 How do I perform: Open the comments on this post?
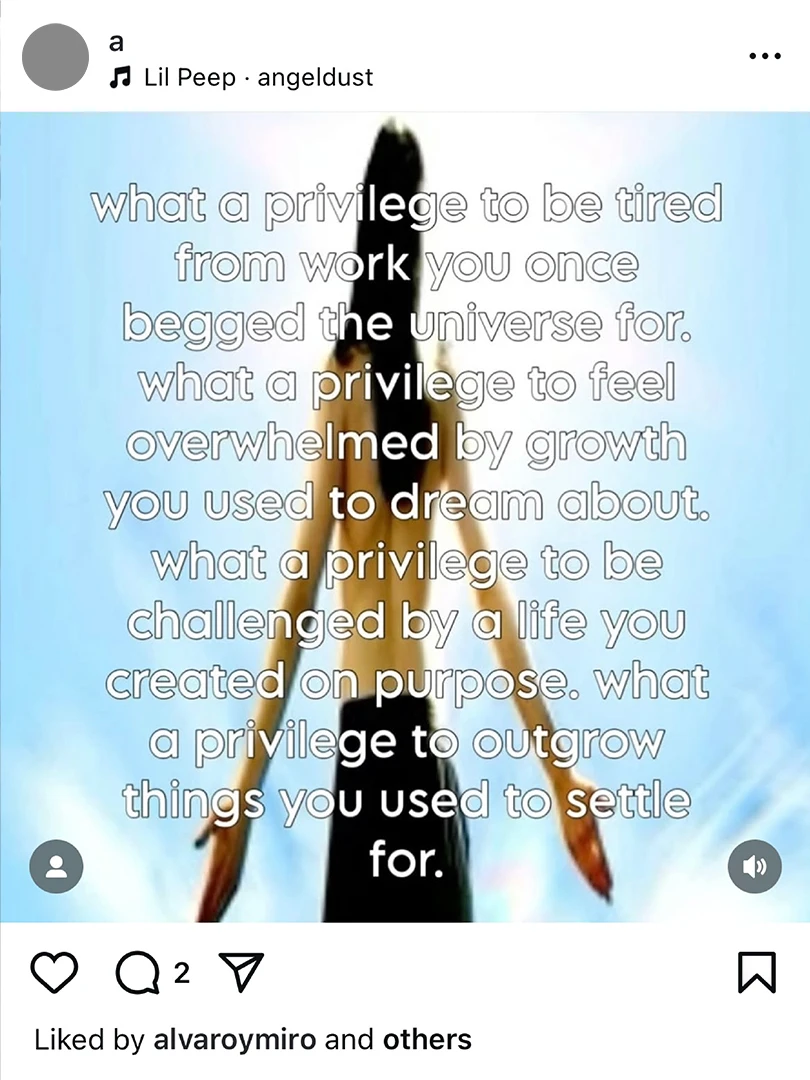click(137, 972)
